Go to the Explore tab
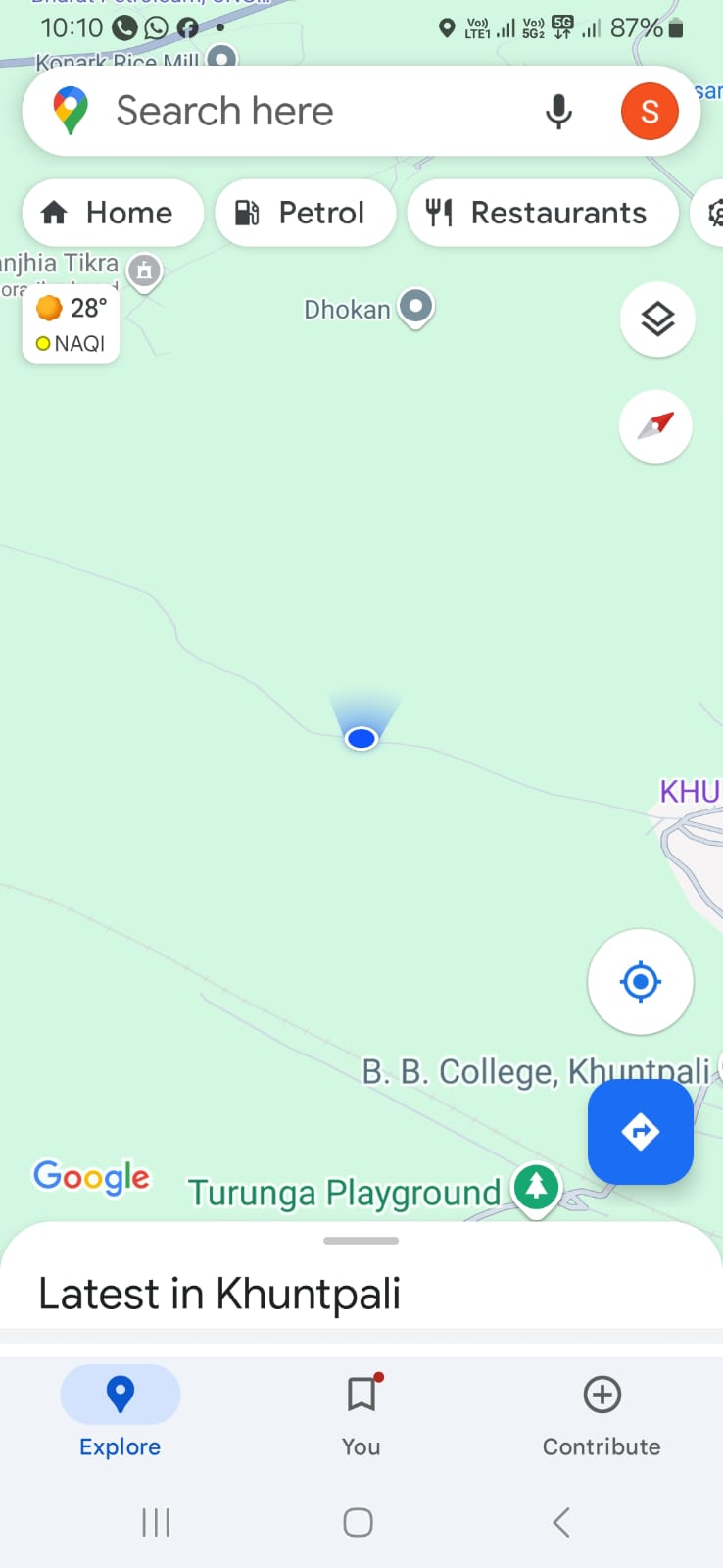The width and height of the screenshot is (723, 1568). click(120, 1411)
